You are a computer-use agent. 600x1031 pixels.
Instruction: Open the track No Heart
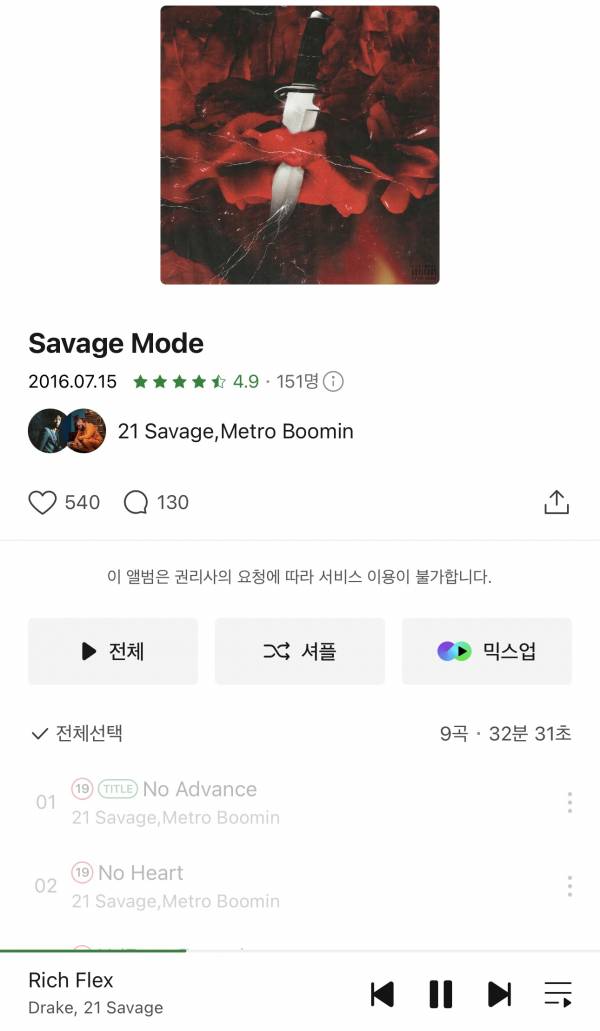tap(141, 873)
